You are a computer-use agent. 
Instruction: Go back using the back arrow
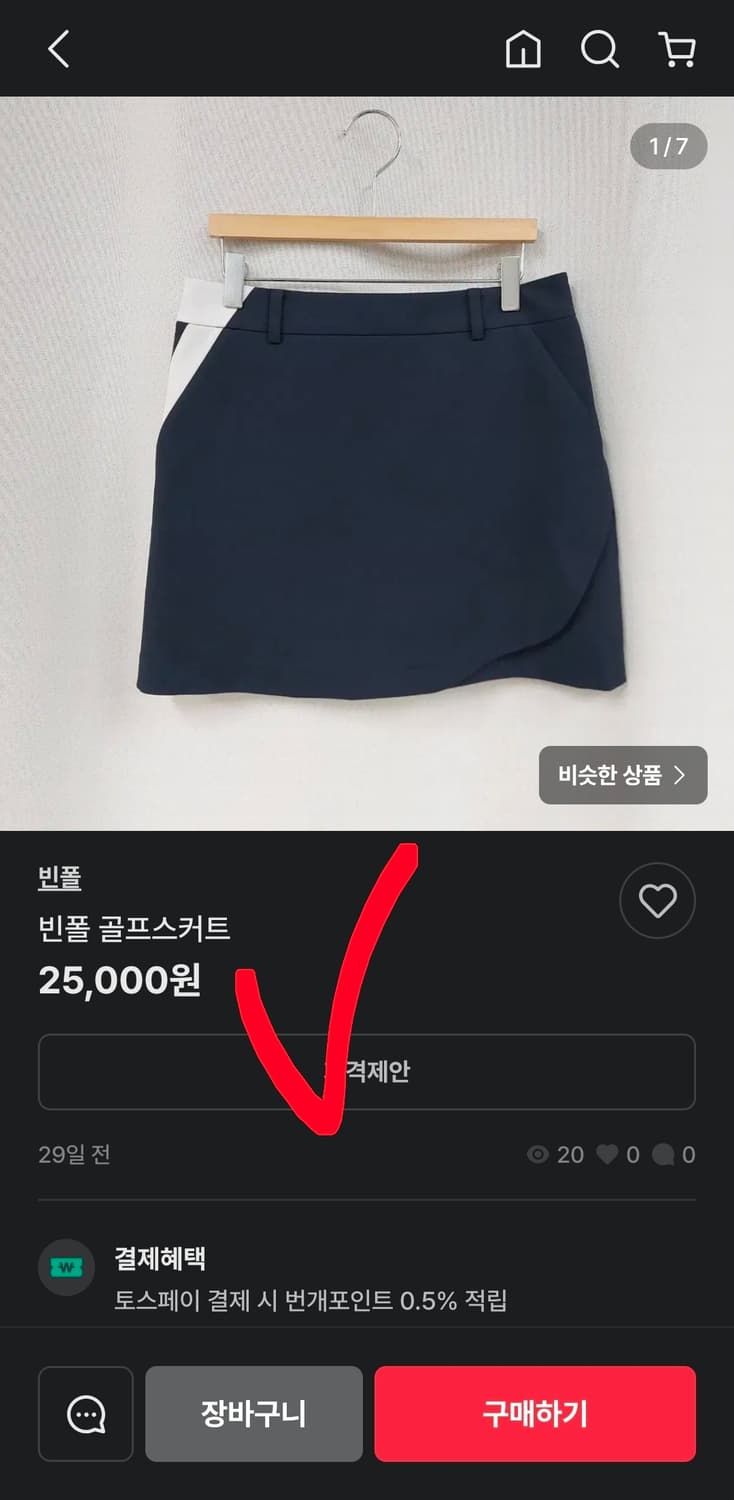click(57, 50)
